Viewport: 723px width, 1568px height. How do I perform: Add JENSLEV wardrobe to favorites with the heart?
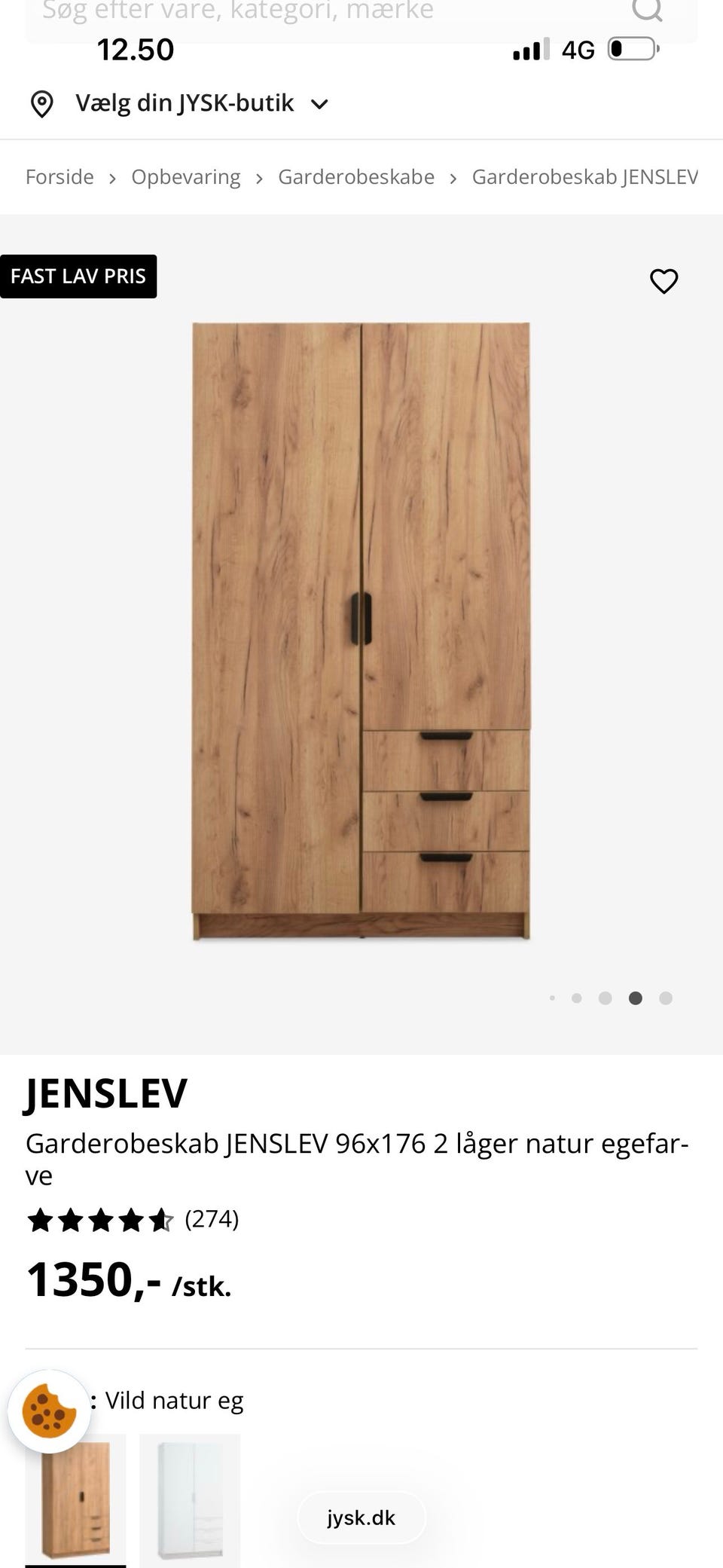(x=664, y=281)
